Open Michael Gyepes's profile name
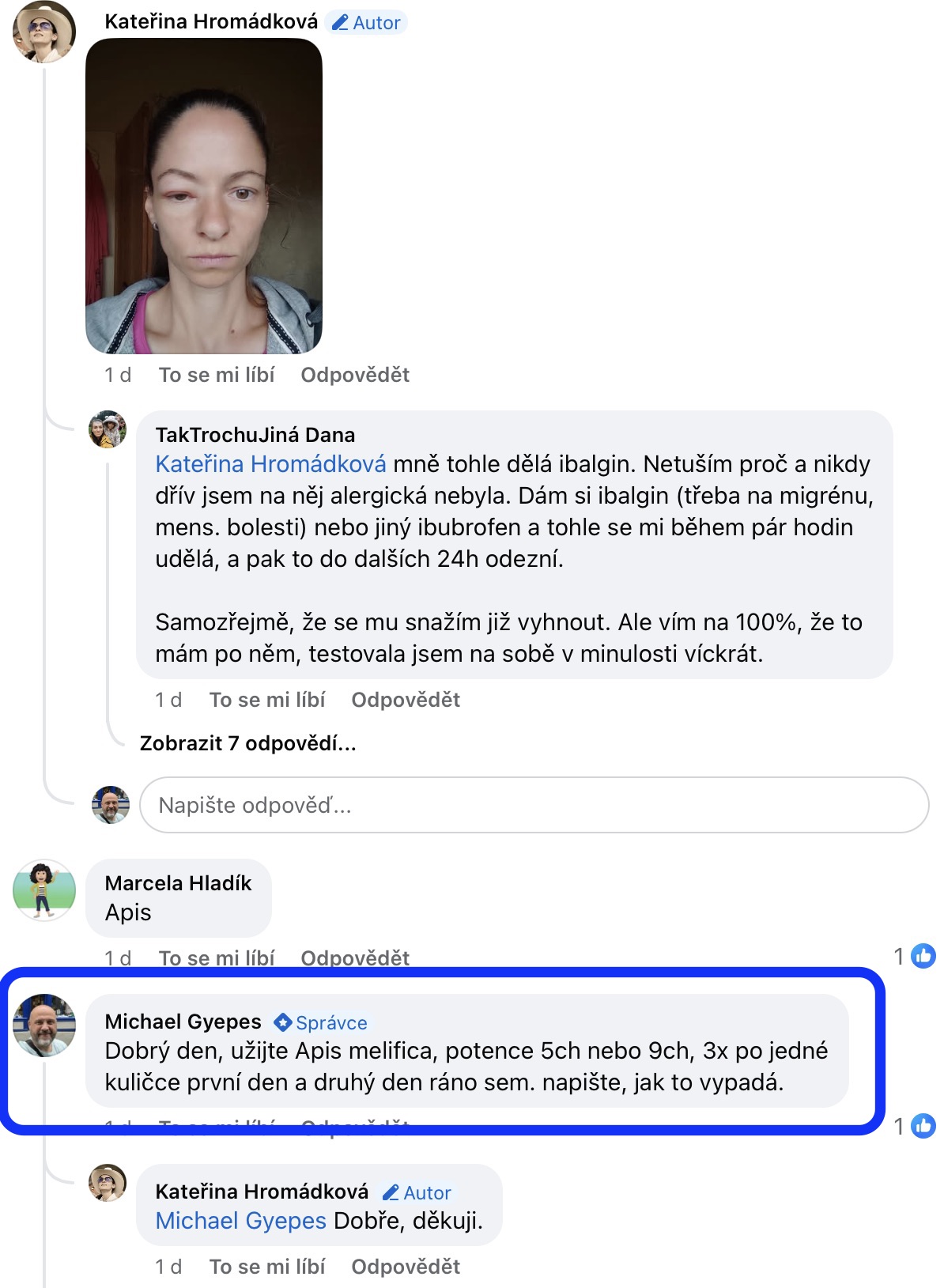This screenshot has width=944, height=1288. [183, 1022]
